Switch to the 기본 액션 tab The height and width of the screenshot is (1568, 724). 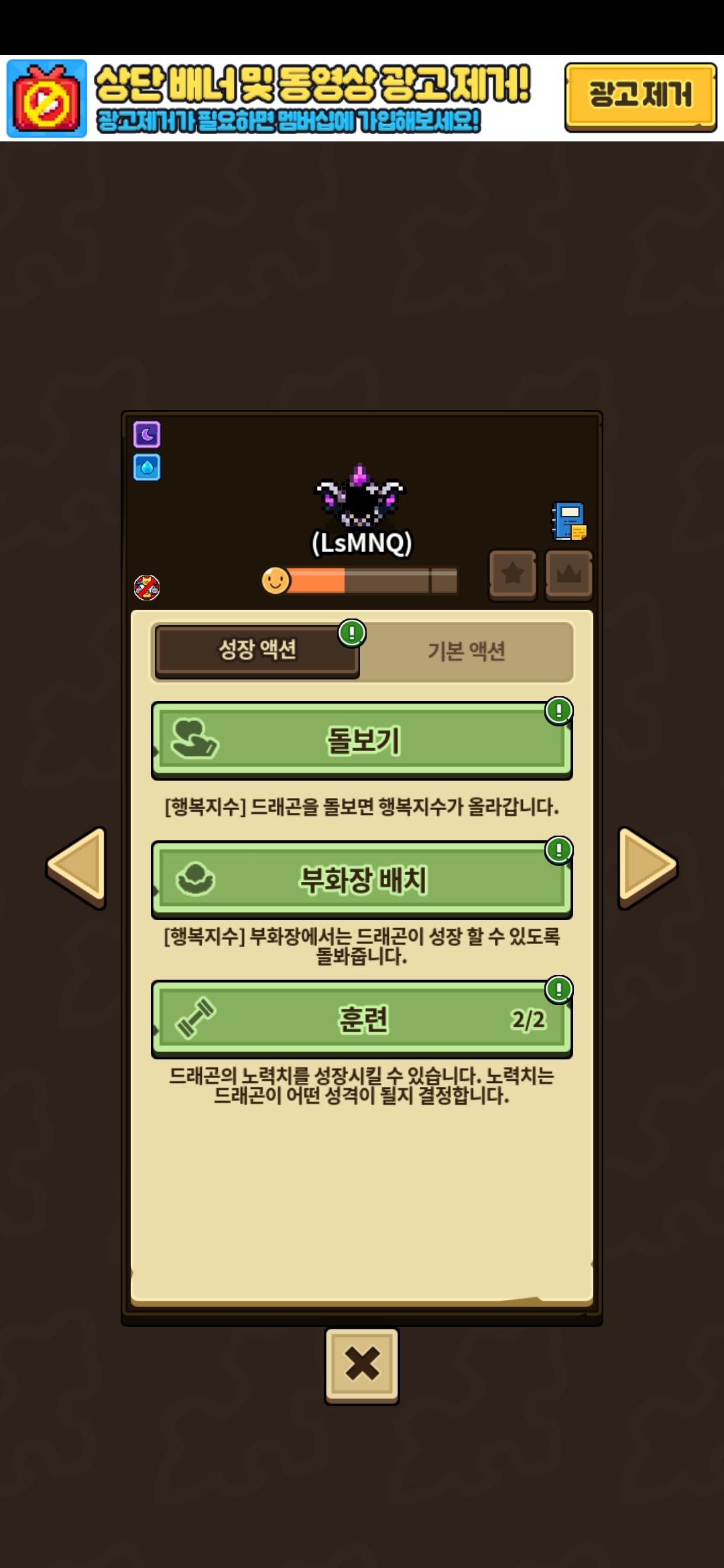pyautogui.click(x=467, y=651)
